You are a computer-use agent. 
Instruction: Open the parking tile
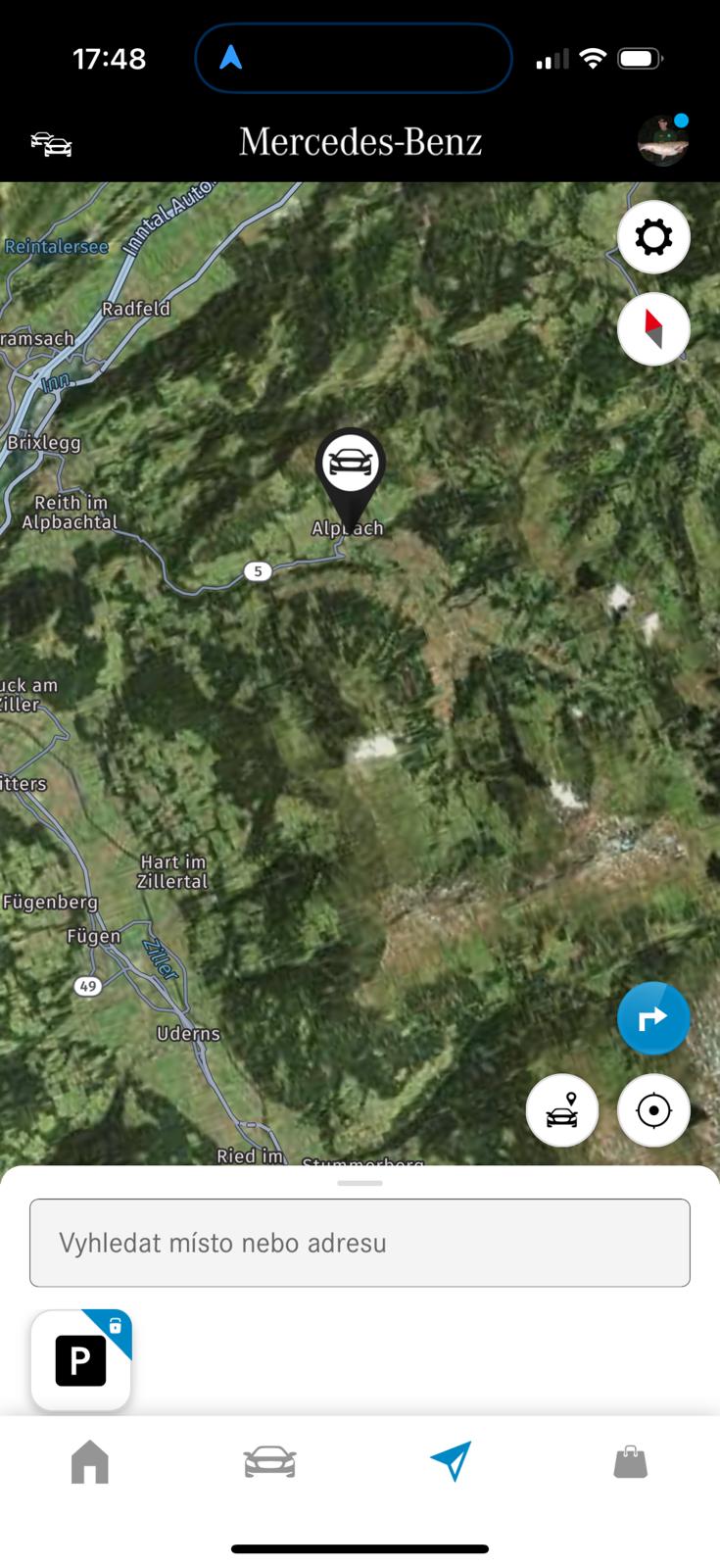click(81, 1360)
